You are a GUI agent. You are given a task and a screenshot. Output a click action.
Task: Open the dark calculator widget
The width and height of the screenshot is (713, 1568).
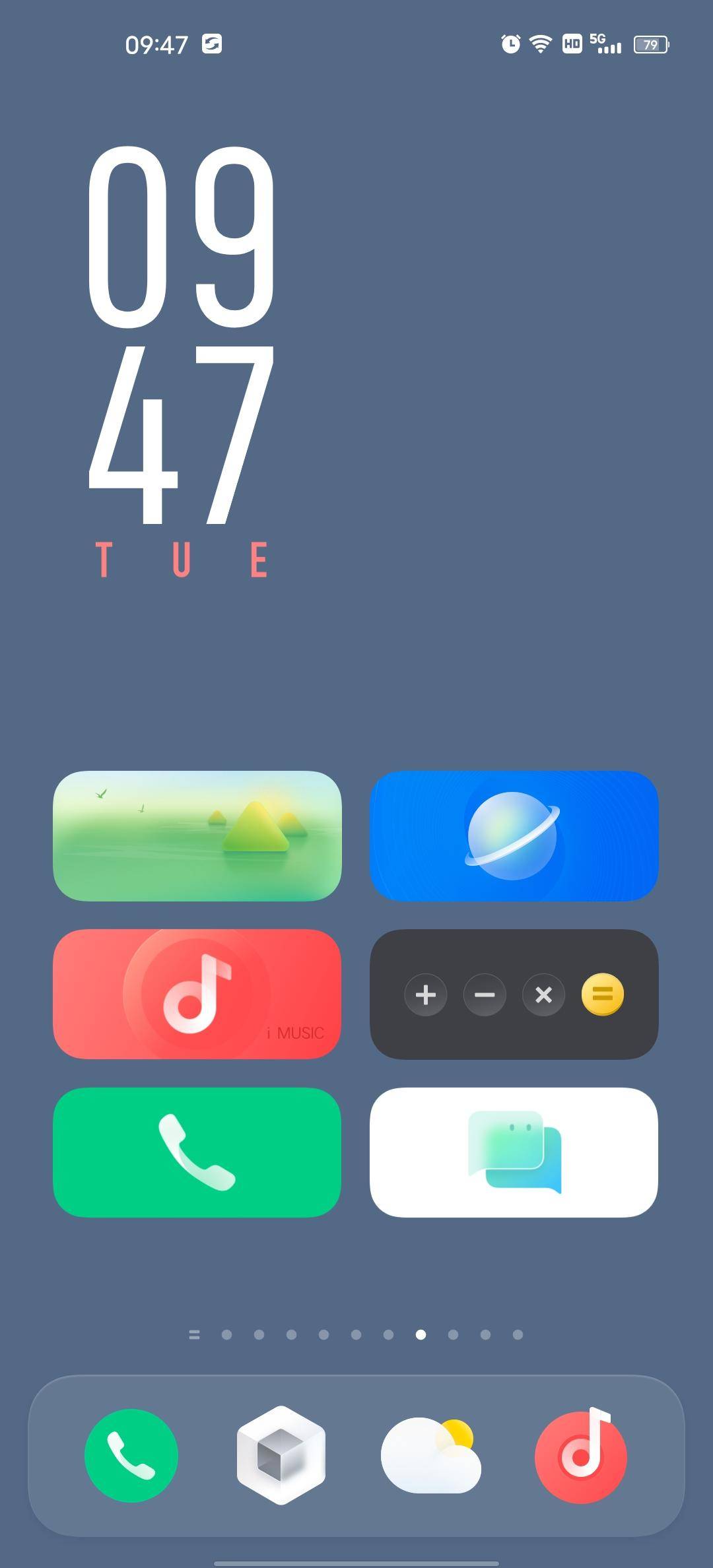click(x=514, y=994)
